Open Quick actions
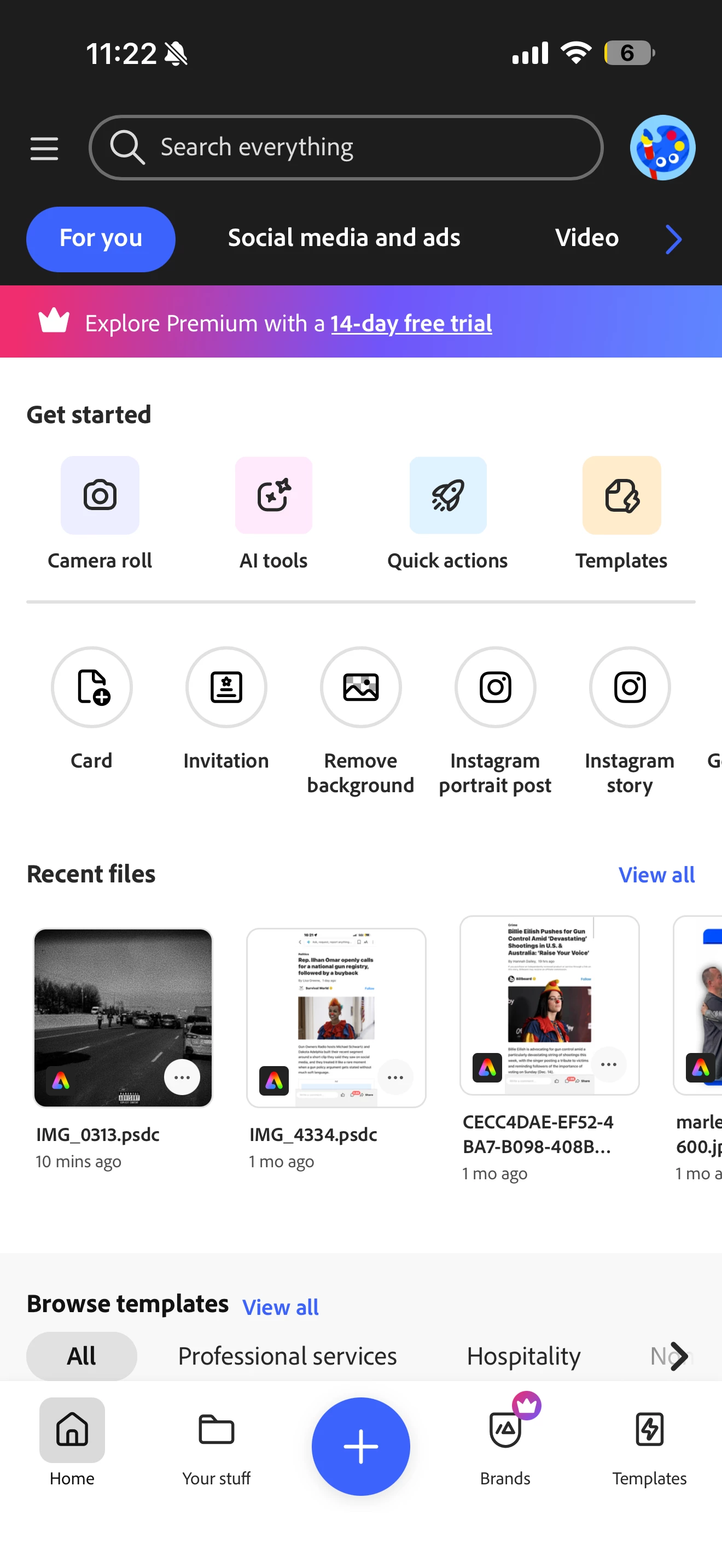This screenshot has height=1568, width=722. coord(447,495)
